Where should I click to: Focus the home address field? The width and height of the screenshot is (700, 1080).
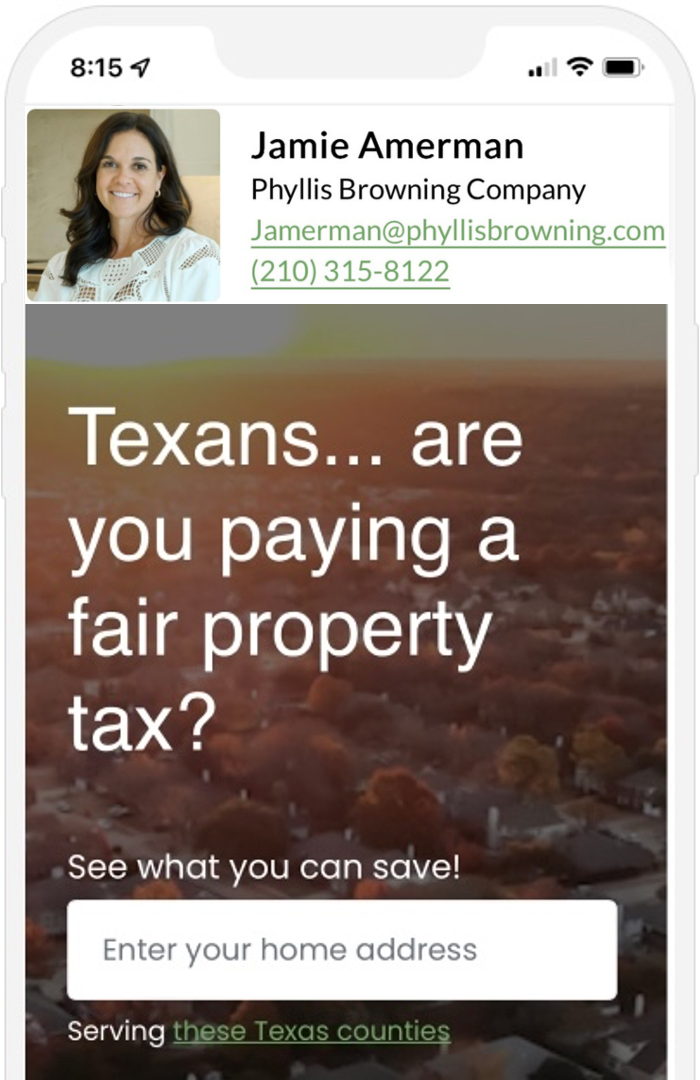pyautogui.click(x=342, y=949)
